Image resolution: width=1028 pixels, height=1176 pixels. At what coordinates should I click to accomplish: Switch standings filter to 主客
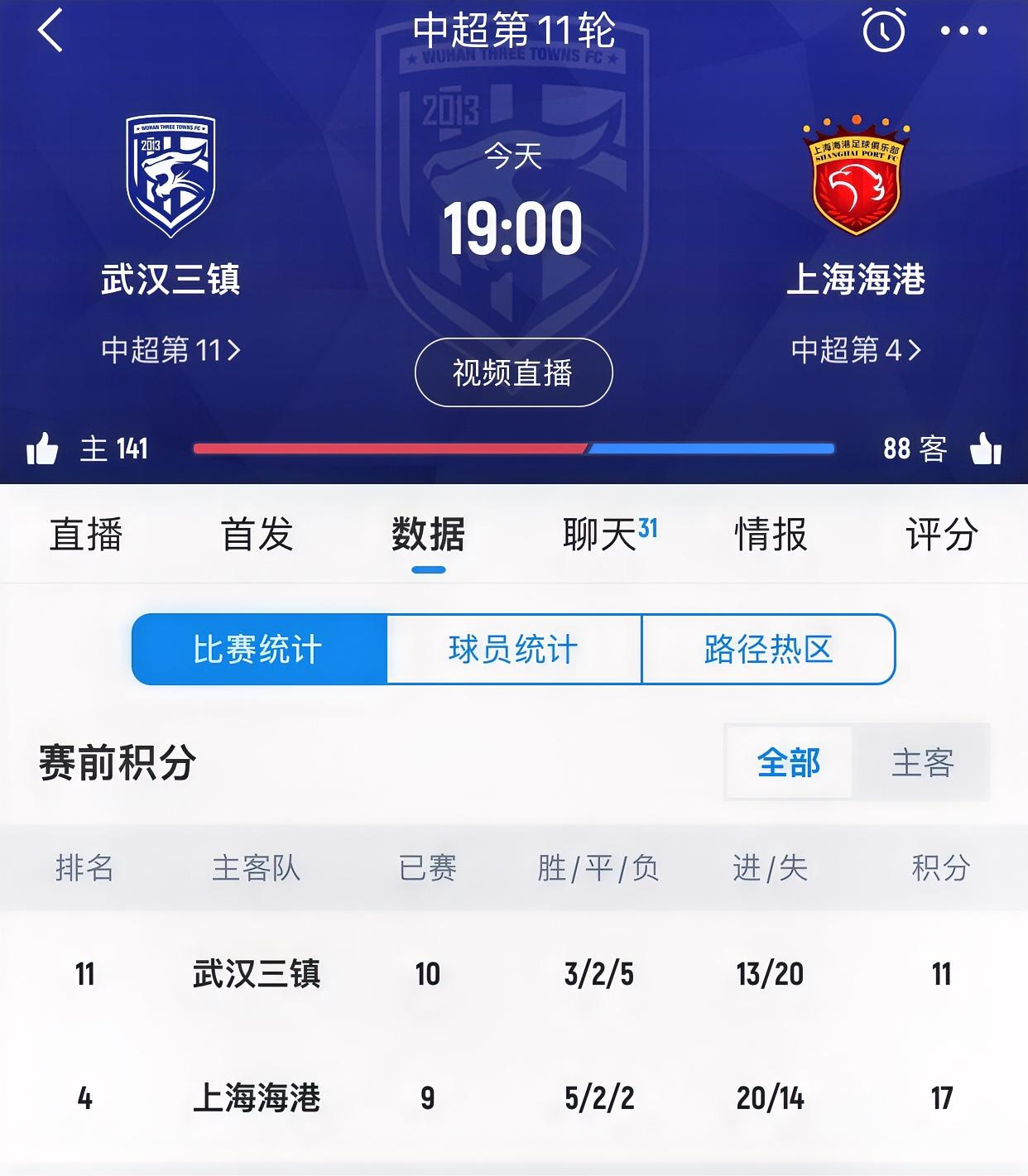coord(922,762)
